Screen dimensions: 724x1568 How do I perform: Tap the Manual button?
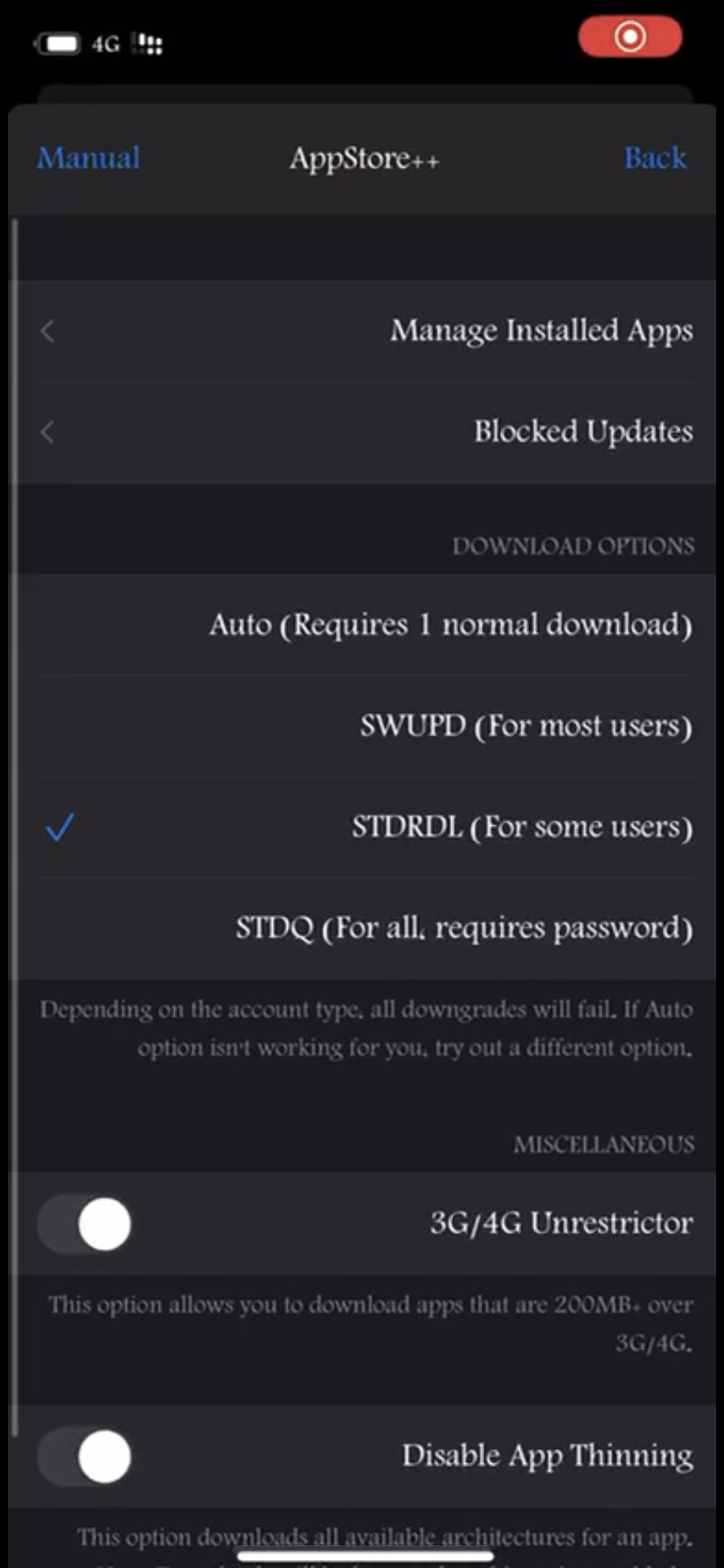(x=88, y=157)
